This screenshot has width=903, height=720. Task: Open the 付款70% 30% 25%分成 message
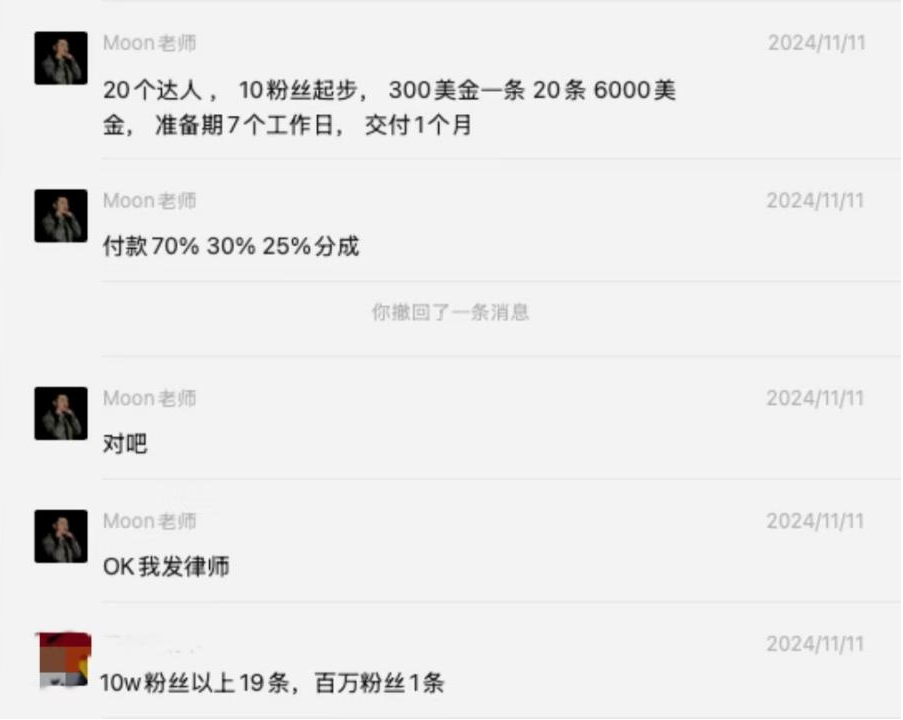(x=231, y=246)
